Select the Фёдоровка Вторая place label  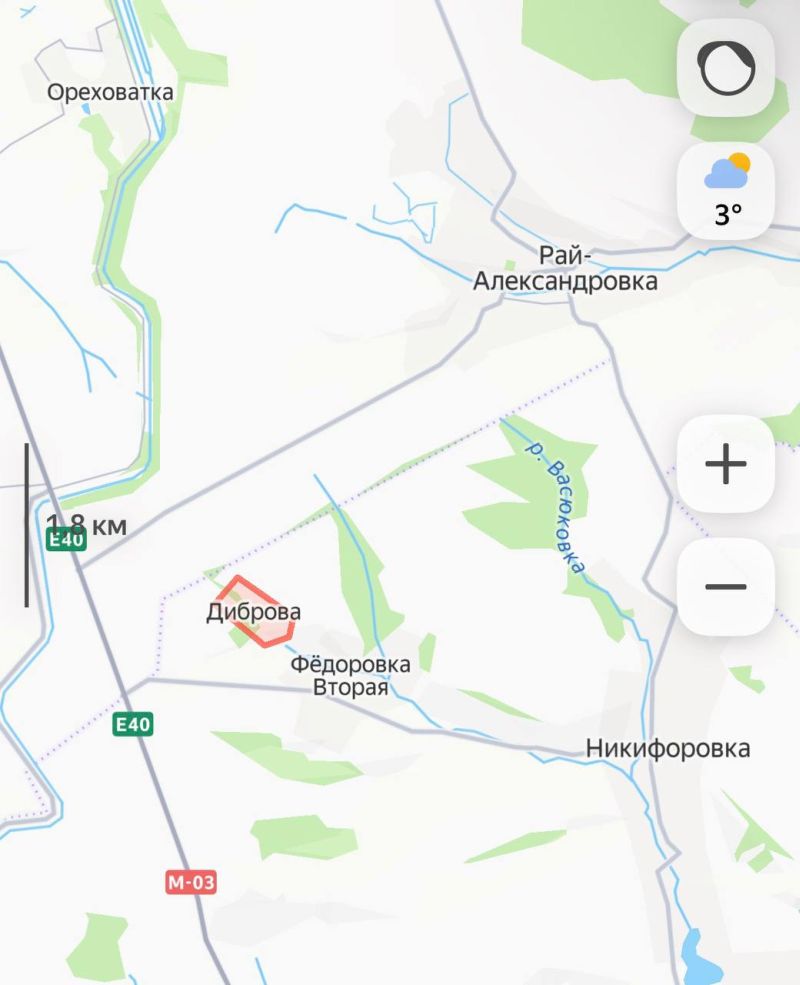click(x=350, y=675)
